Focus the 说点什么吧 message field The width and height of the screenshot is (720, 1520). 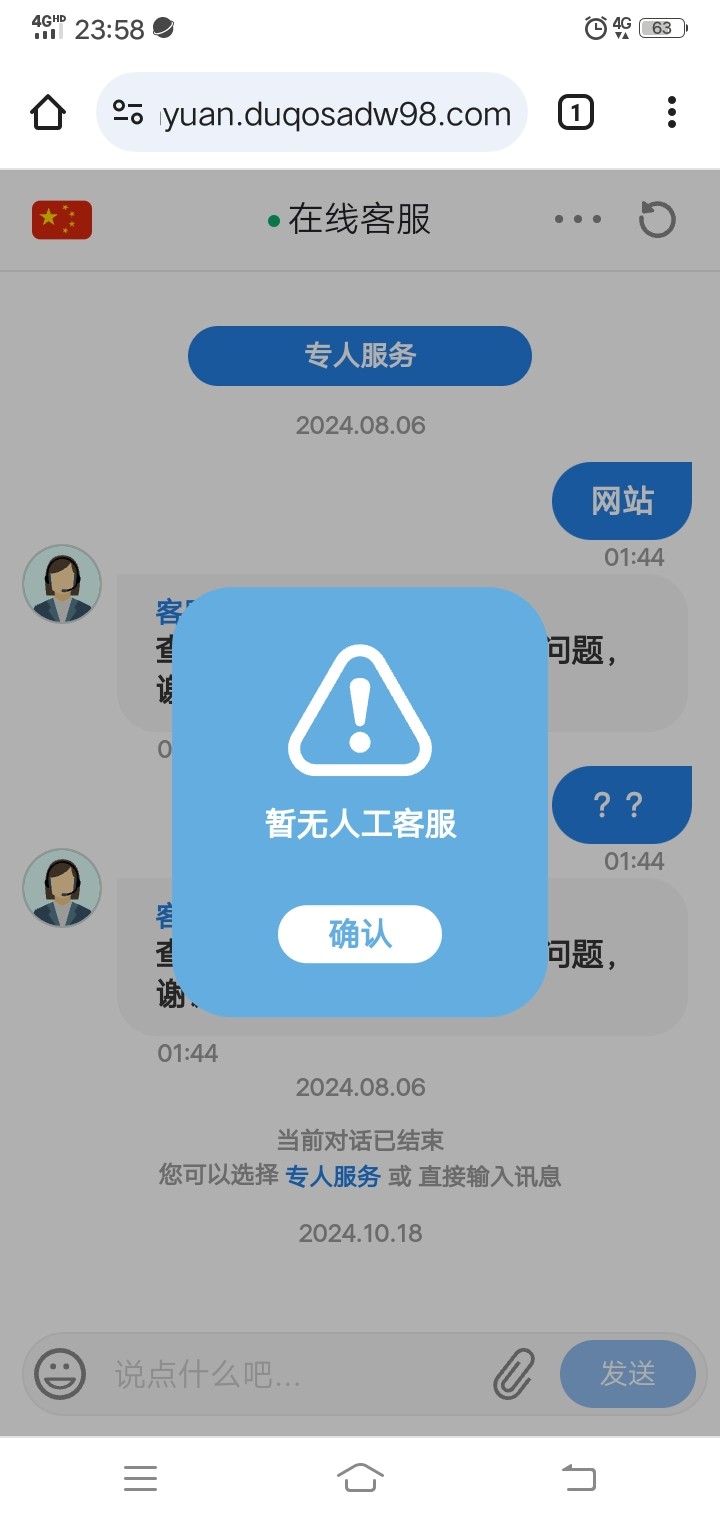pos(290,1374)
